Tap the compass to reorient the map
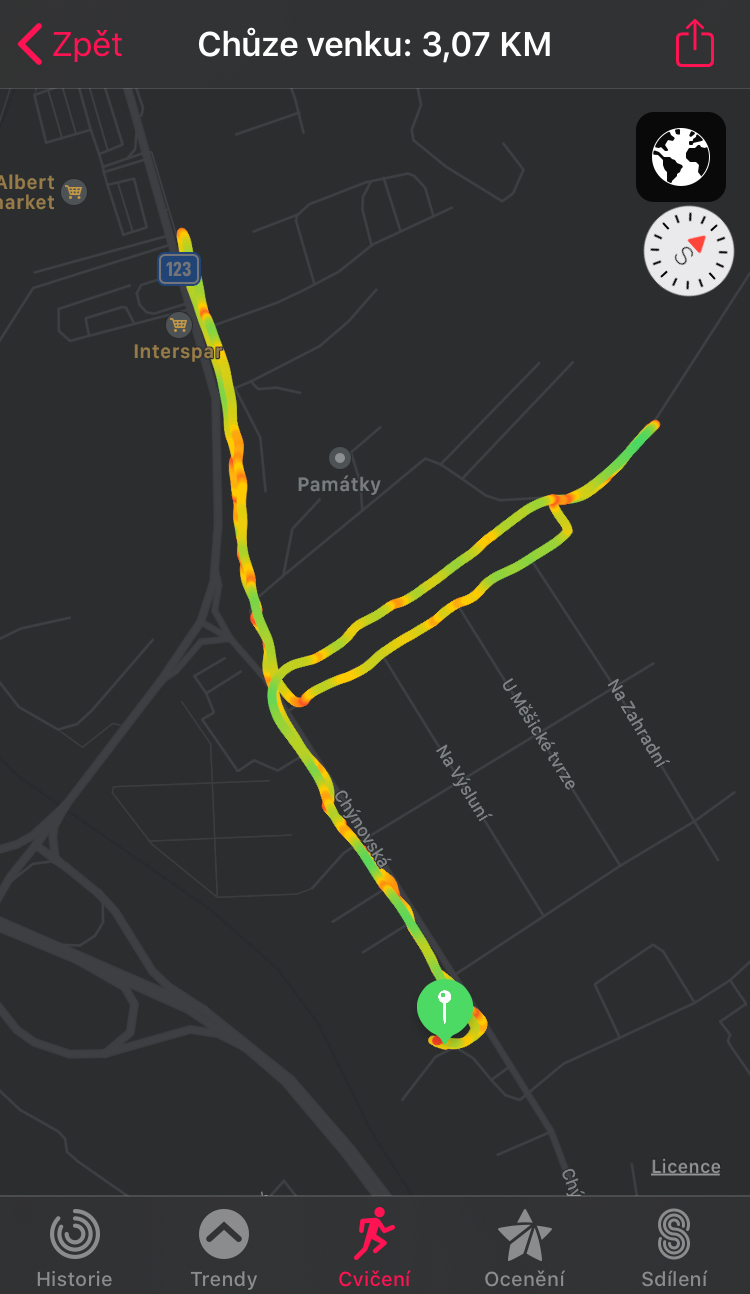750x1294 pixels. point(688,251)
